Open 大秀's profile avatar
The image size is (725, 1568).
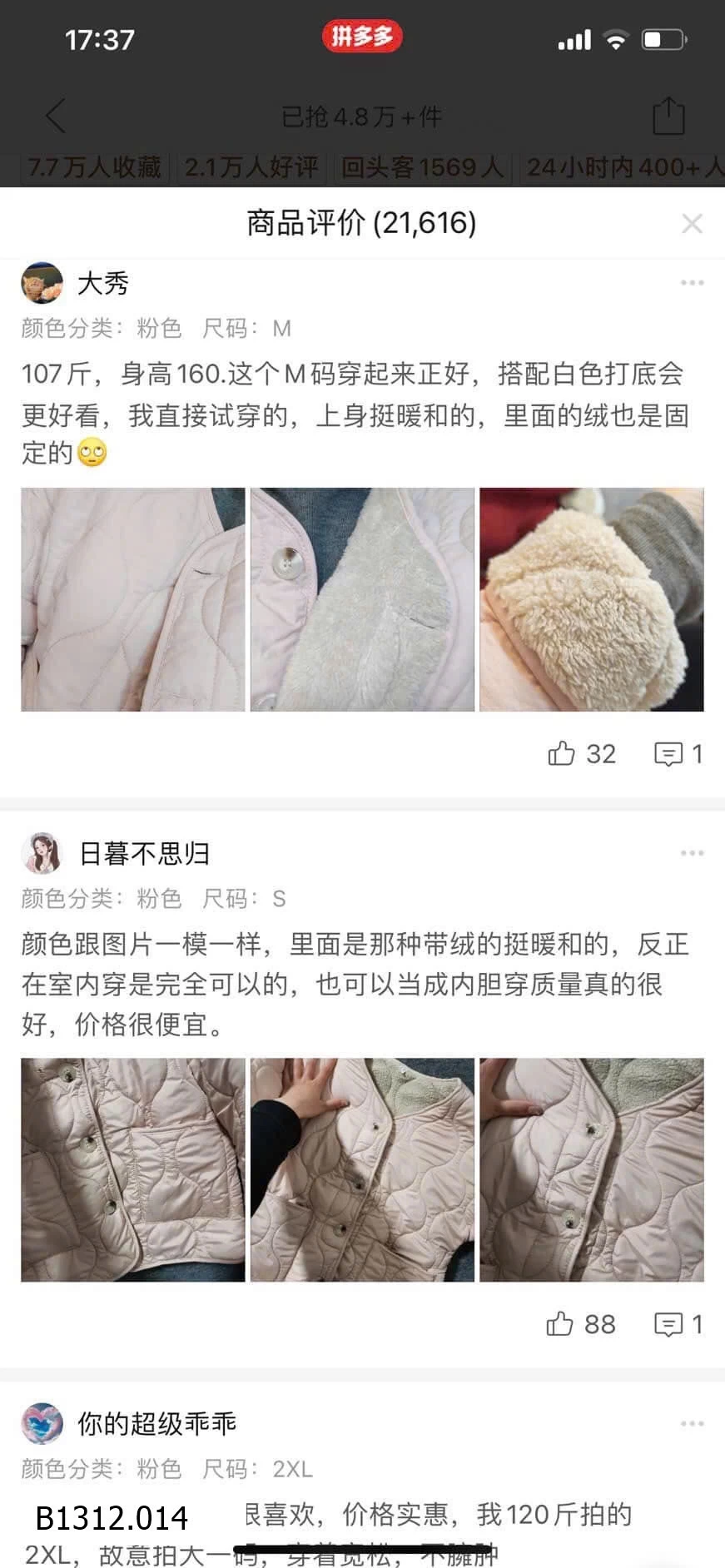click(42, 283)
